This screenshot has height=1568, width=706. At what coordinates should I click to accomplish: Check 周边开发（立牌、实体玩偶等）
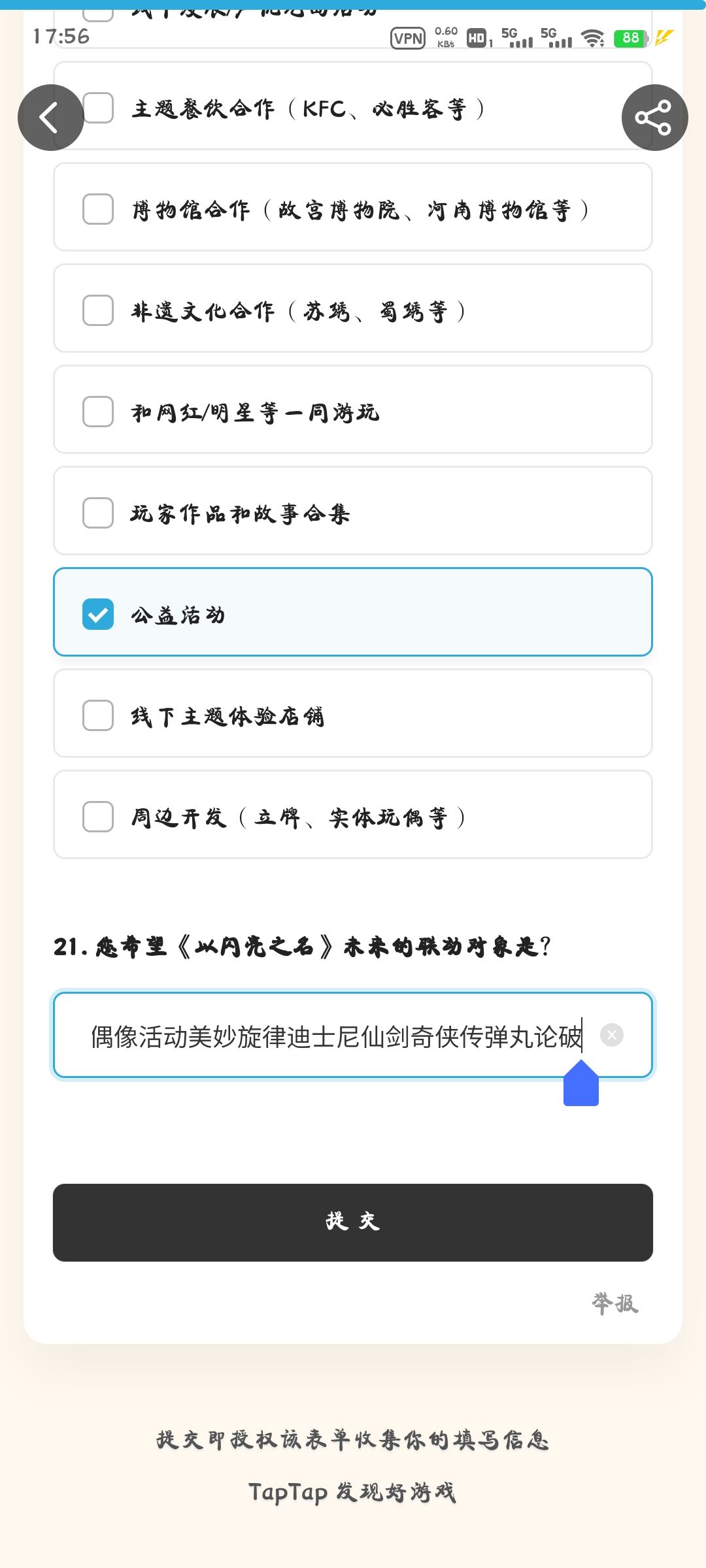point(98,817)
